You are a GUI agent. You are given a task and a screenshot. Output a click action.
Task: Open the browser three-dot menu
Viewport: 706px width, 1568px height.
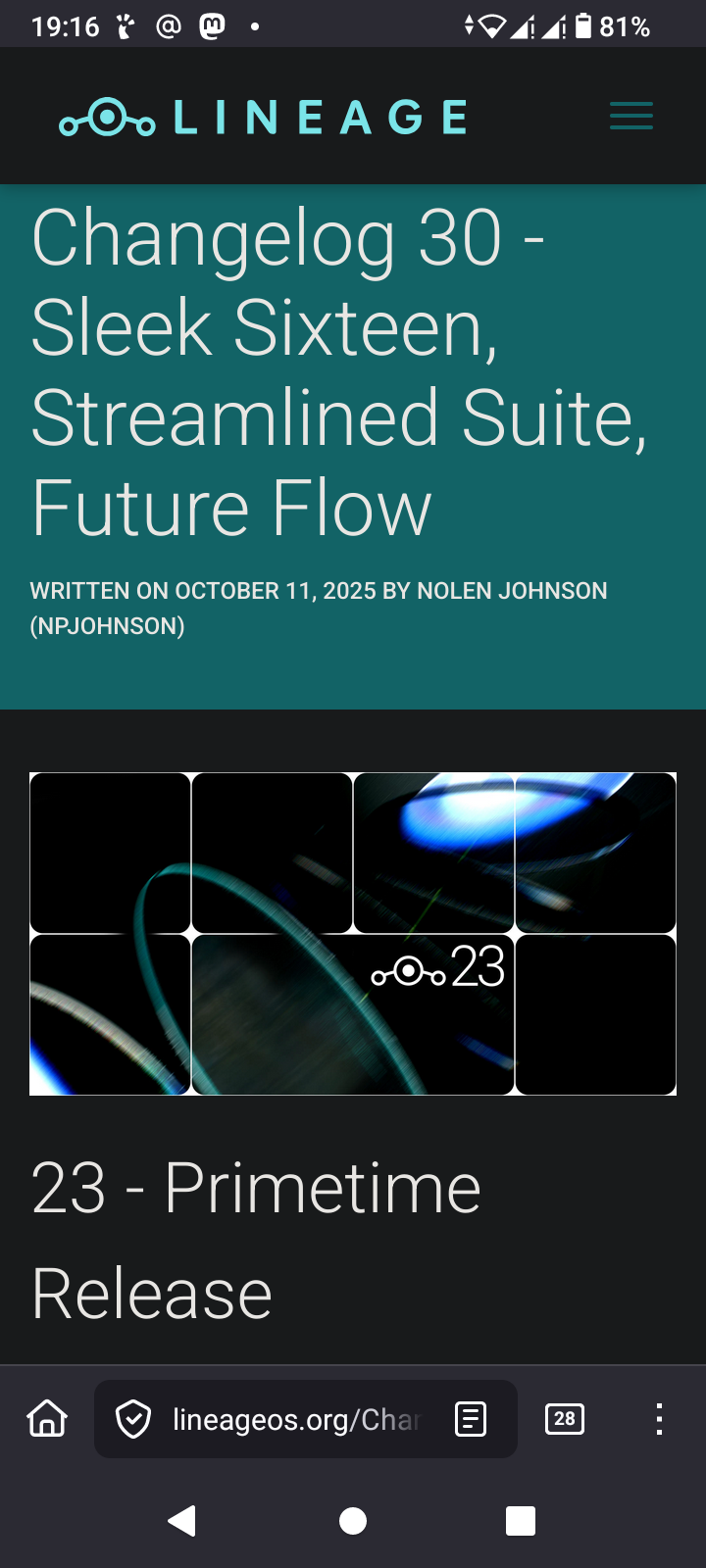coord(659,1419)
